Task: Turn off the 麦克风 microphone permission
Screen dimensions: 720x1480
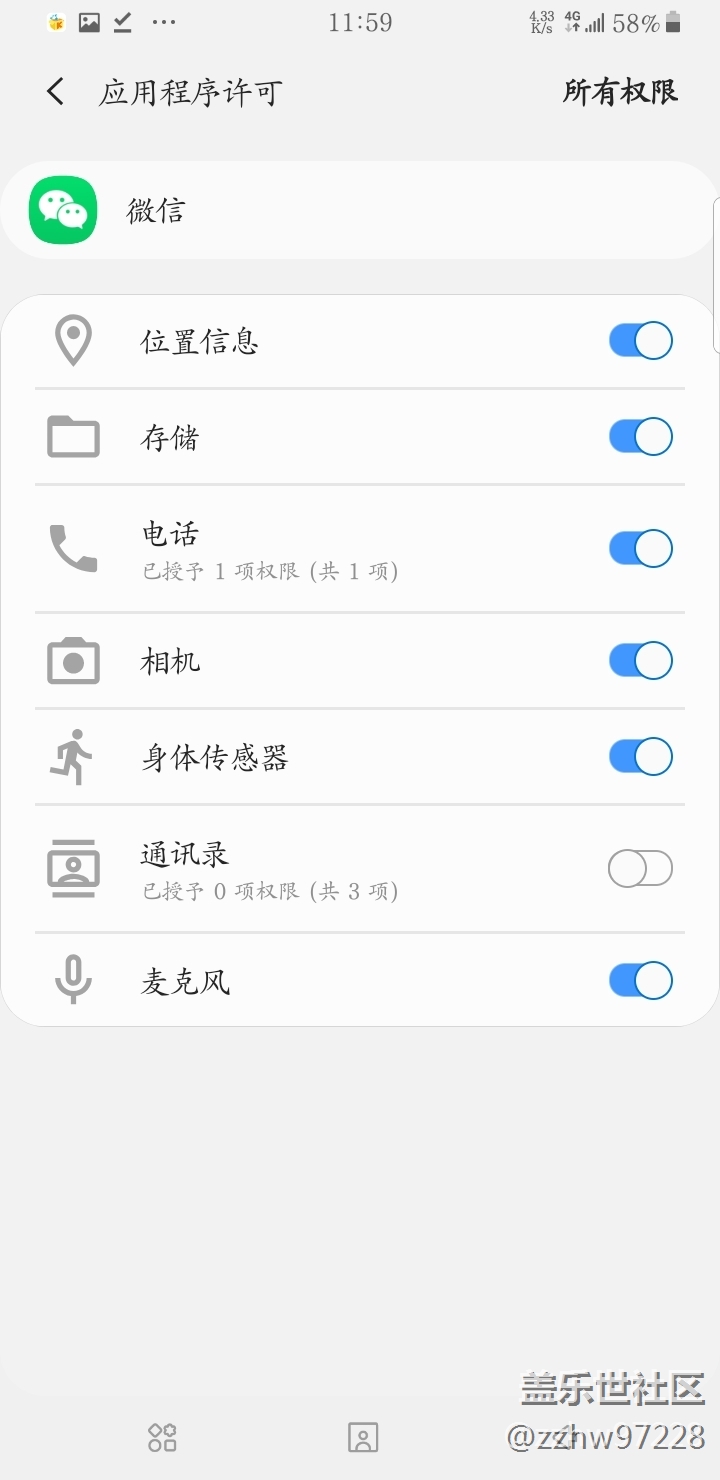Action: (x=640, y=981)
